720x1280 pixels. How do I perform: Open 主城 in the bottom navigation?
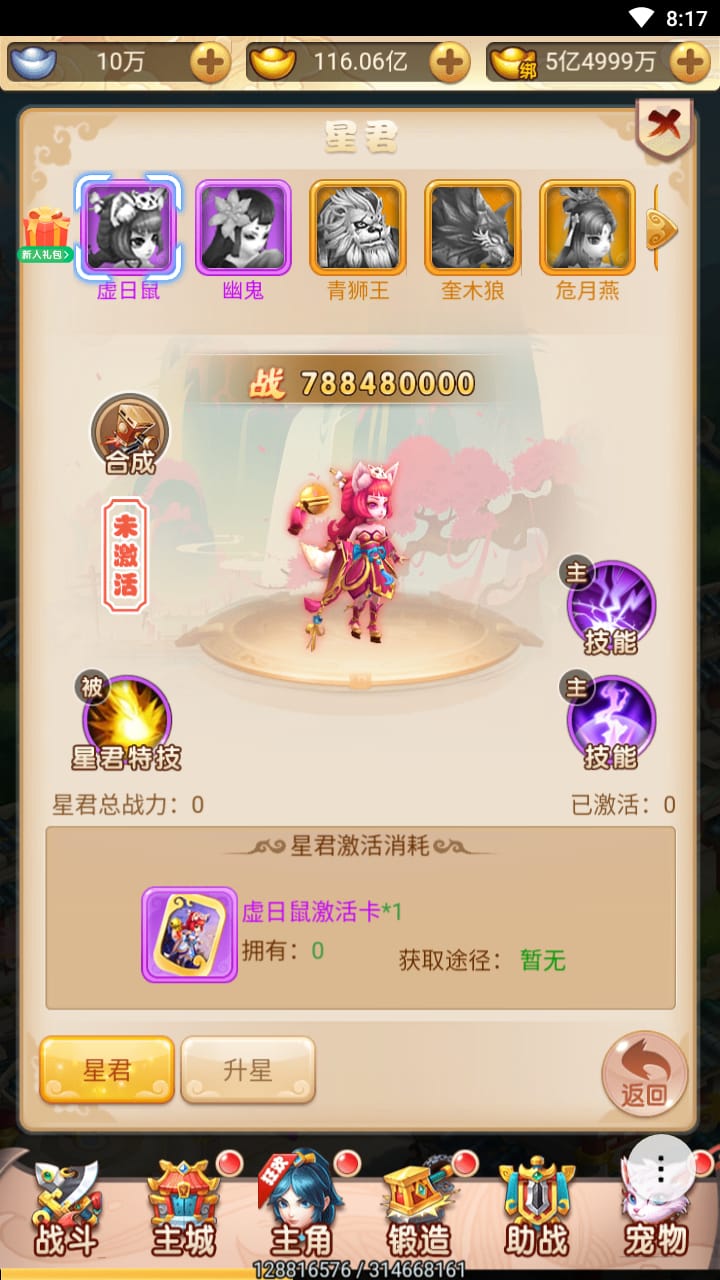(x=184, y=1208)
